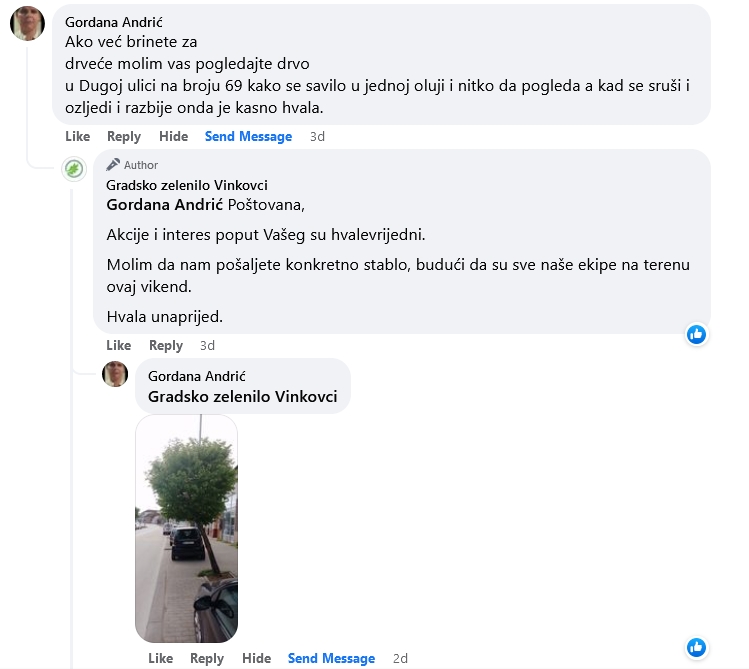The image size is (749, 669).
Task: Open tagged Gradsko zelenilo Vinkovci in photo reply
Action: 242,396
